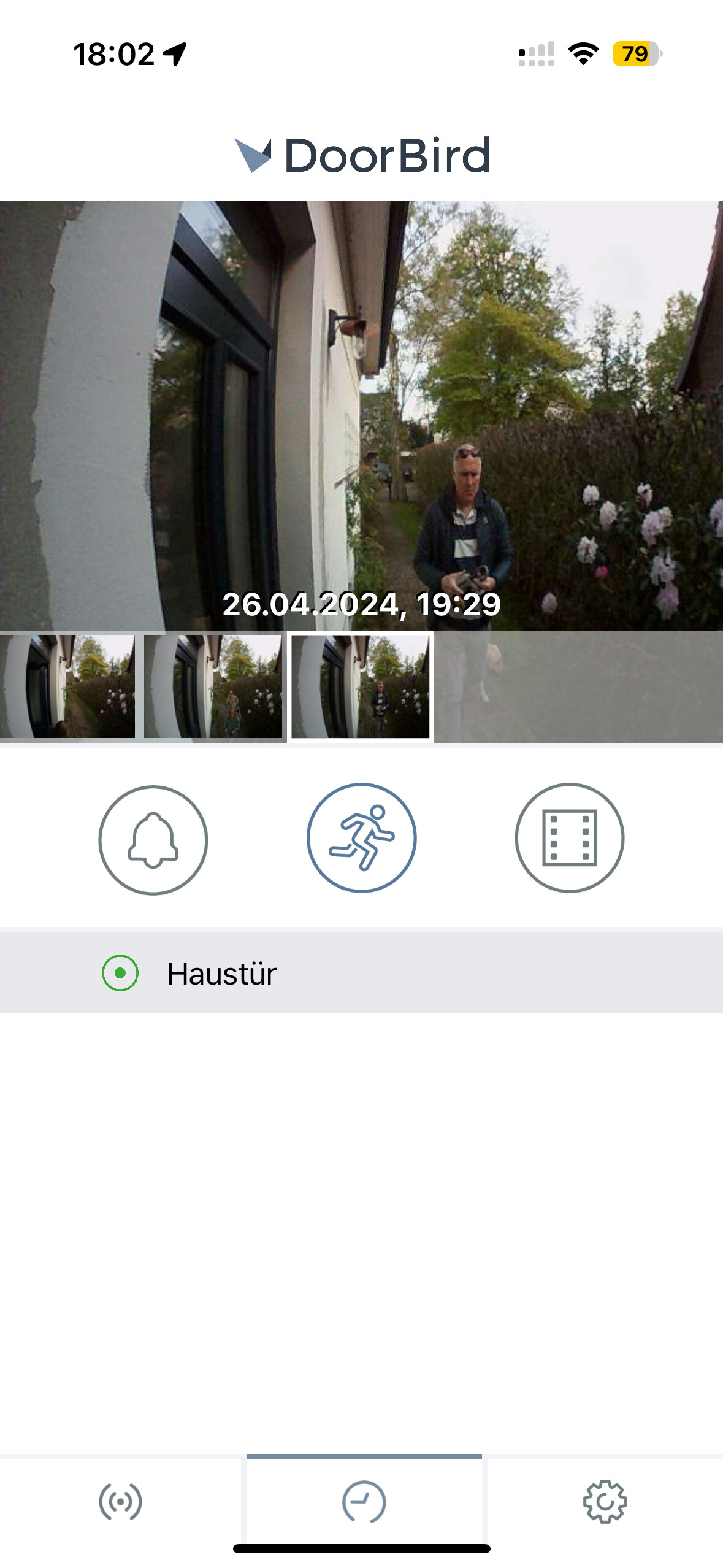Image resolution: width=723 pixels, height=1568 pixels.
Task: Show doorbell ring history
Action: click(153, 839)
